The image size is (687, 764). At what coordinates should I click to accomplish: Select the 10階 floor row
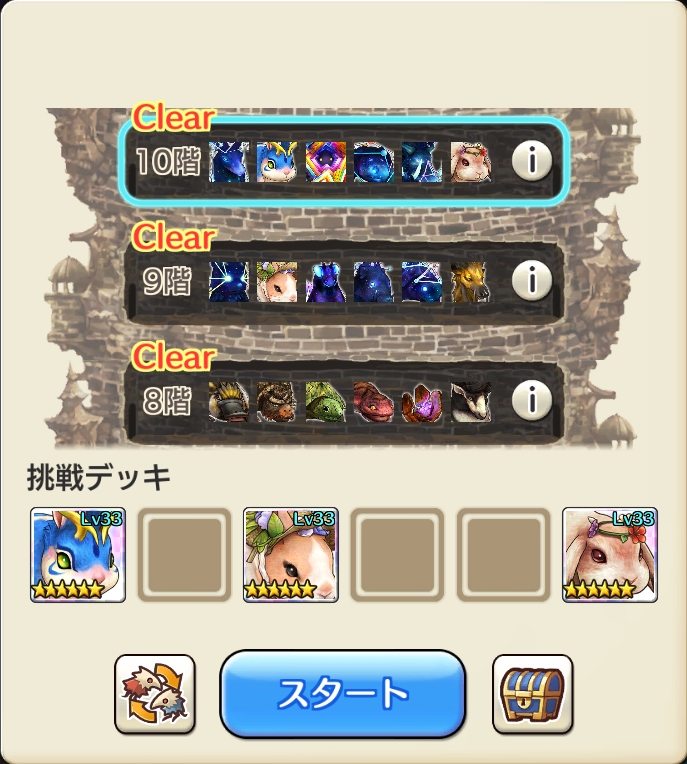(x=340, y=161)
